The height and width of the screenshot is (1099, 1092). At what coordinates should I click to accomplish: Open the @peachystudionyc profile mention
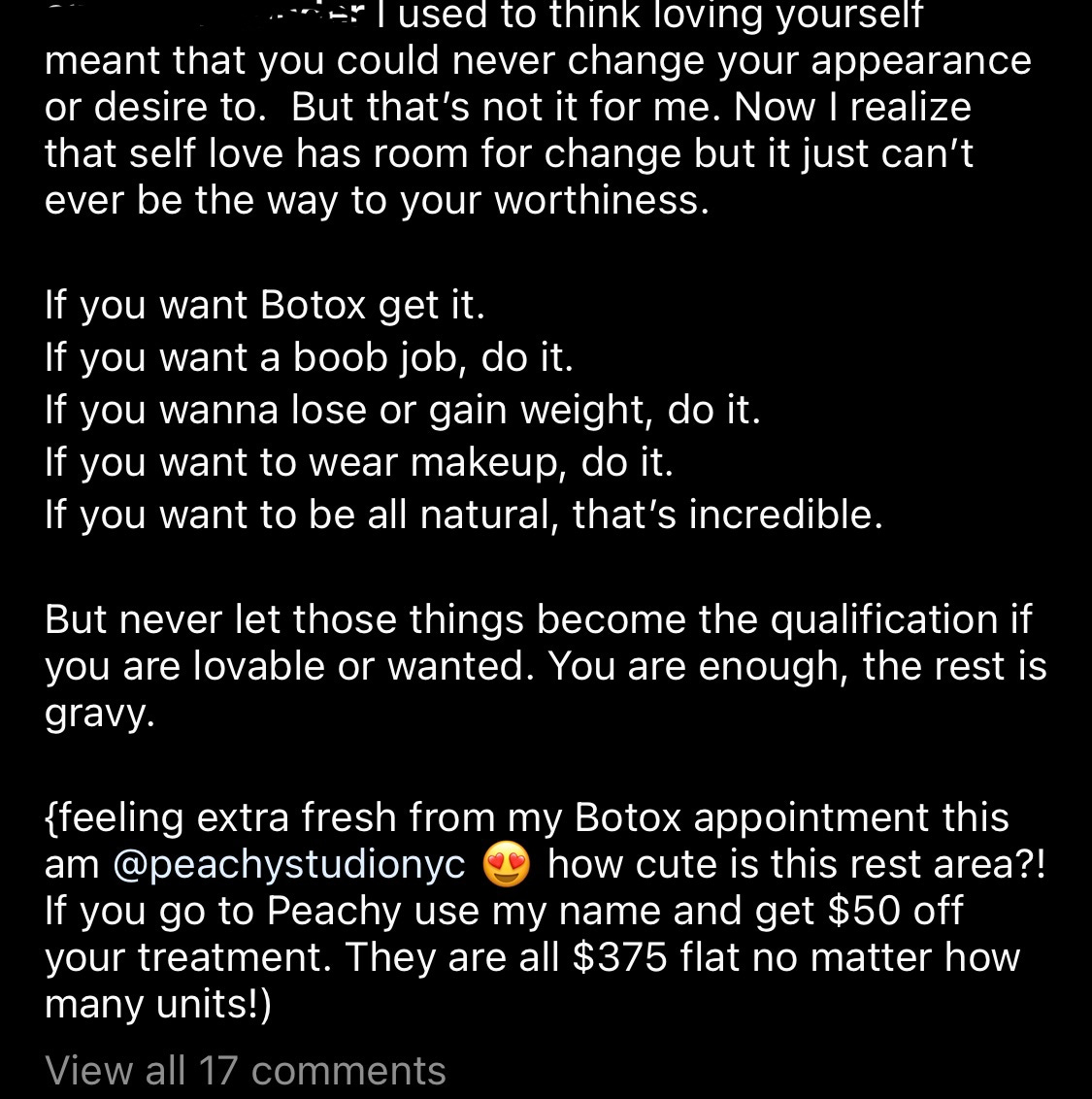tap(289, 864)
